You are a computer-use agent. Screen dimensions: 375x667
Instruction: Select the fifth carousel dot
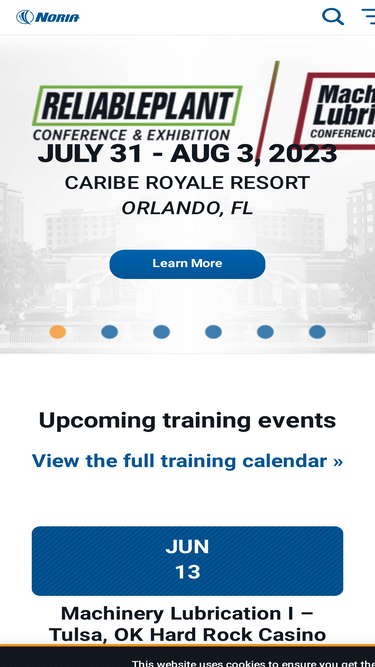point(265,332)
